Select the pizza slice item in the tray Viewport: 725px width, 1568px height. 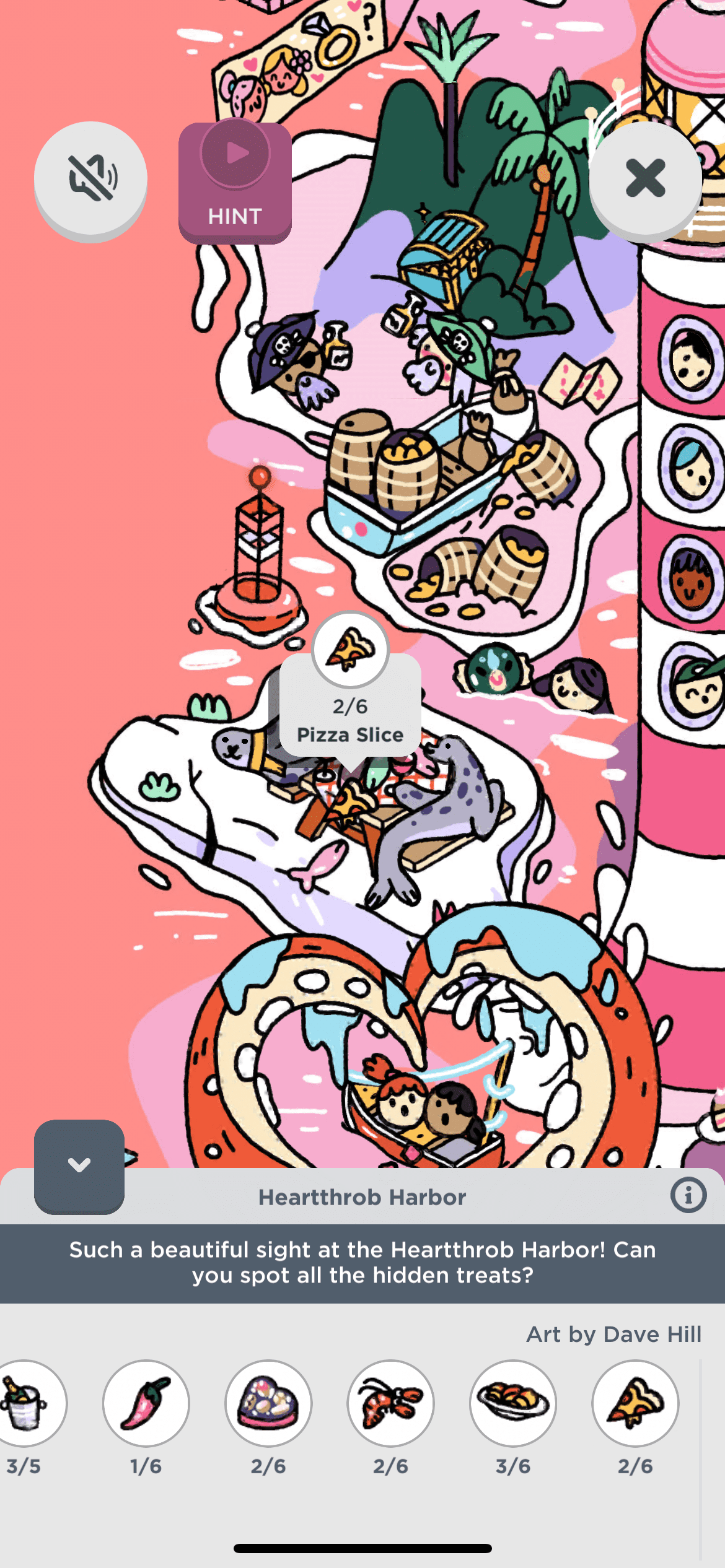pyautogui.click(x=635, y=1403)
